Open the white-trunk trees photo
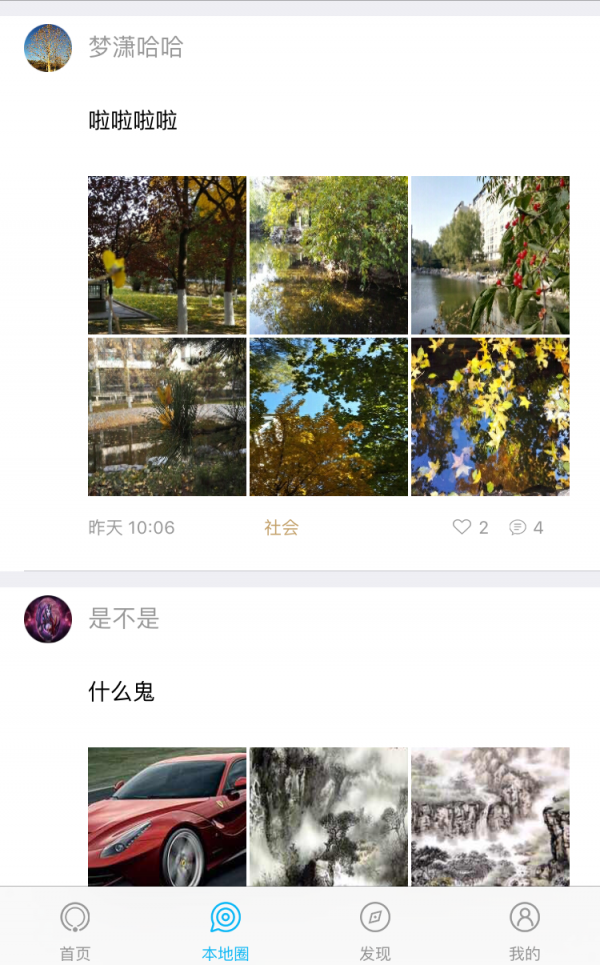 167,255
